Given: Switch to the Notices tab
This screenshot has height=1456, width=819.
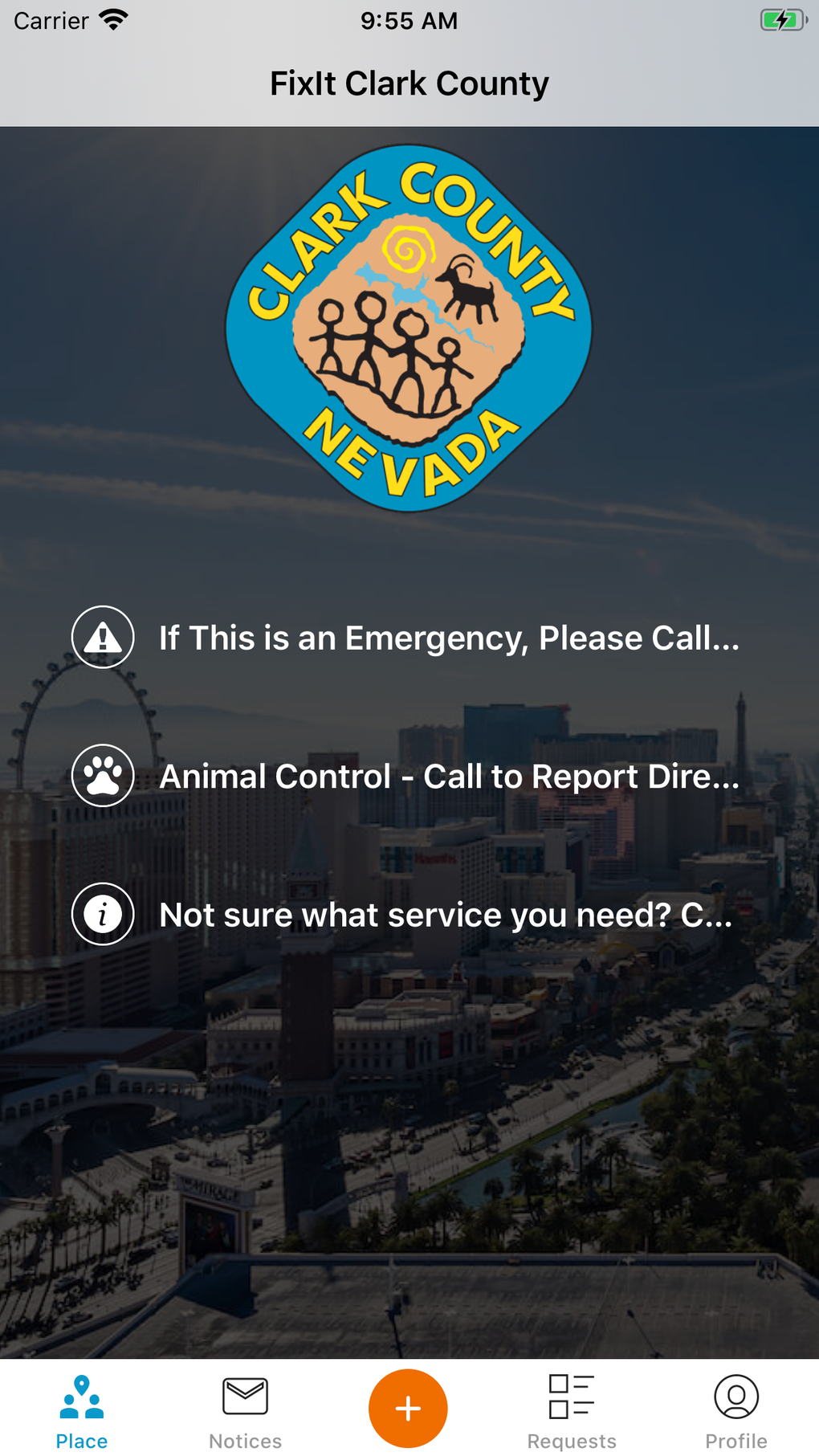Looking at the screenshot, I should 245,1411.
